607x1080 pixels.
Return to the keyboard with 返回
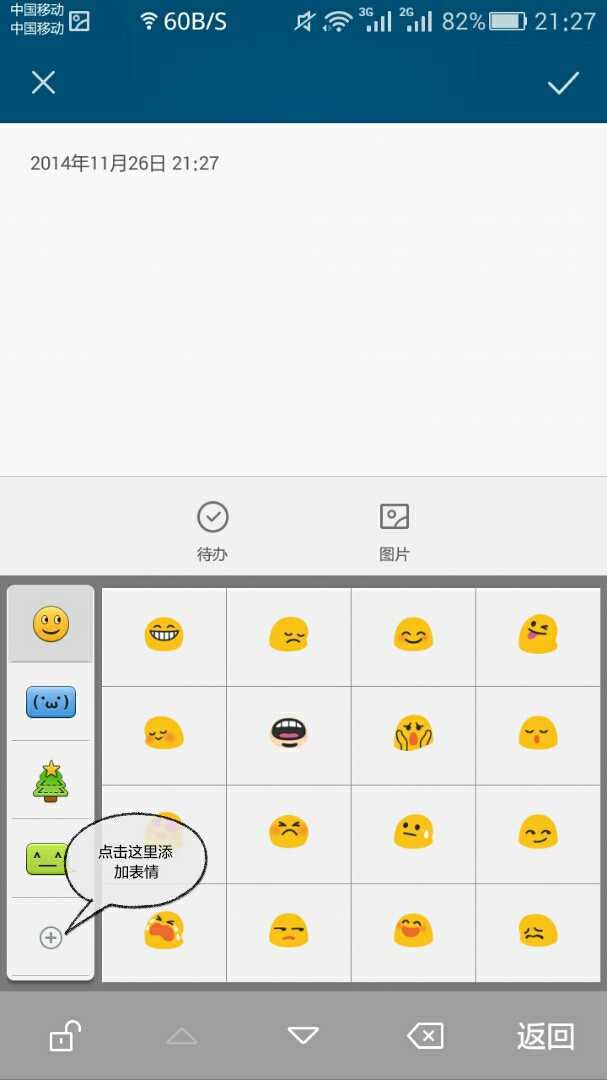(x=545, y=1036)
